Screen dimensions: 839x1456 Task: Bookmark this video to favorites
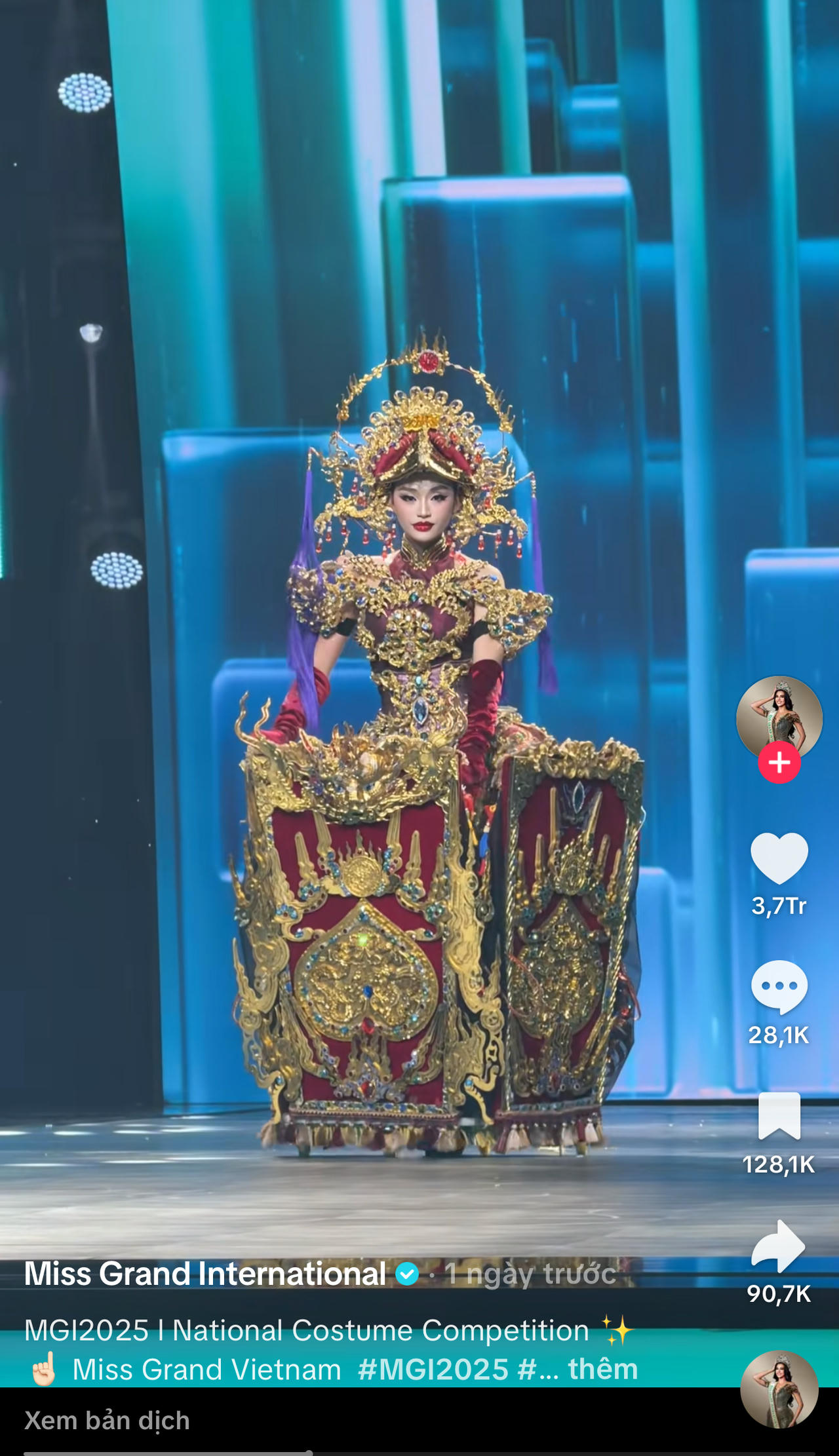point(779,1116)
